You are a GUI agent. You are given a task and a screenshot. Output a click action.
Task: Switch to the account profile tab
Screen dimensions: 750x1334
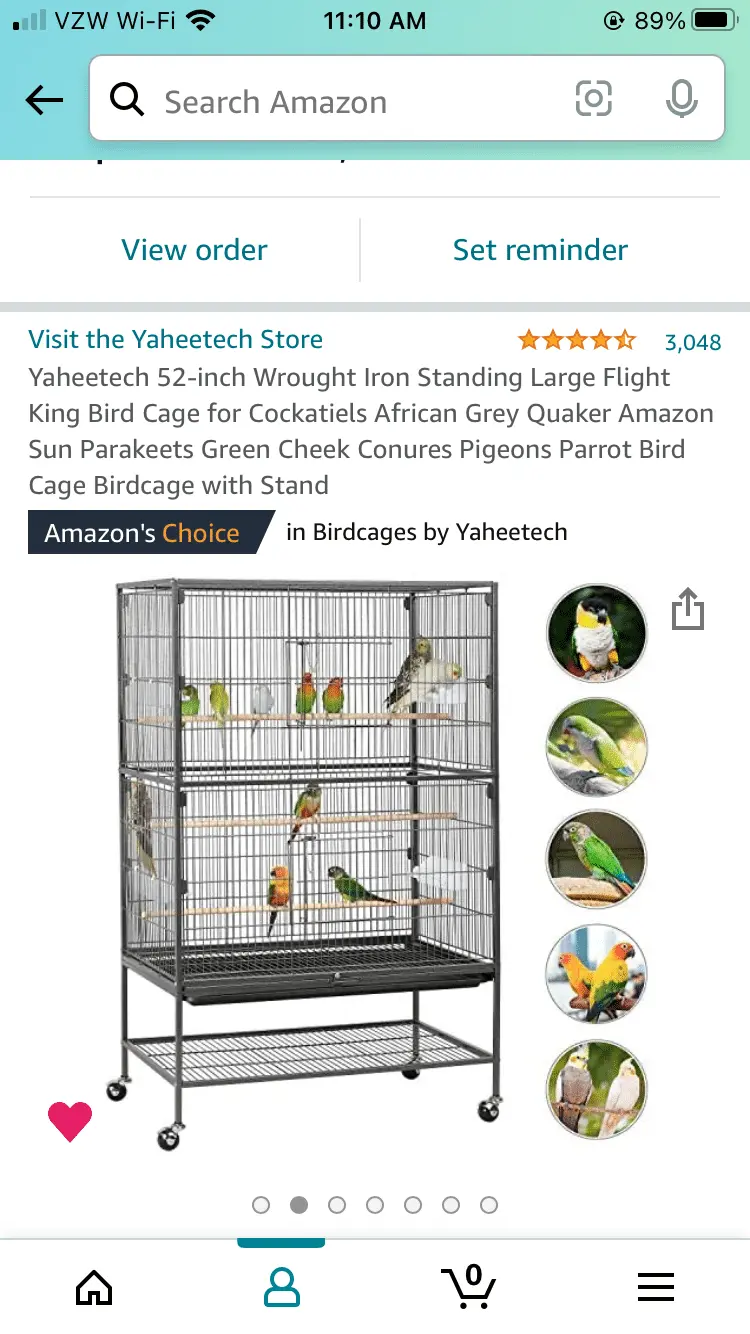click(281, 1287)
